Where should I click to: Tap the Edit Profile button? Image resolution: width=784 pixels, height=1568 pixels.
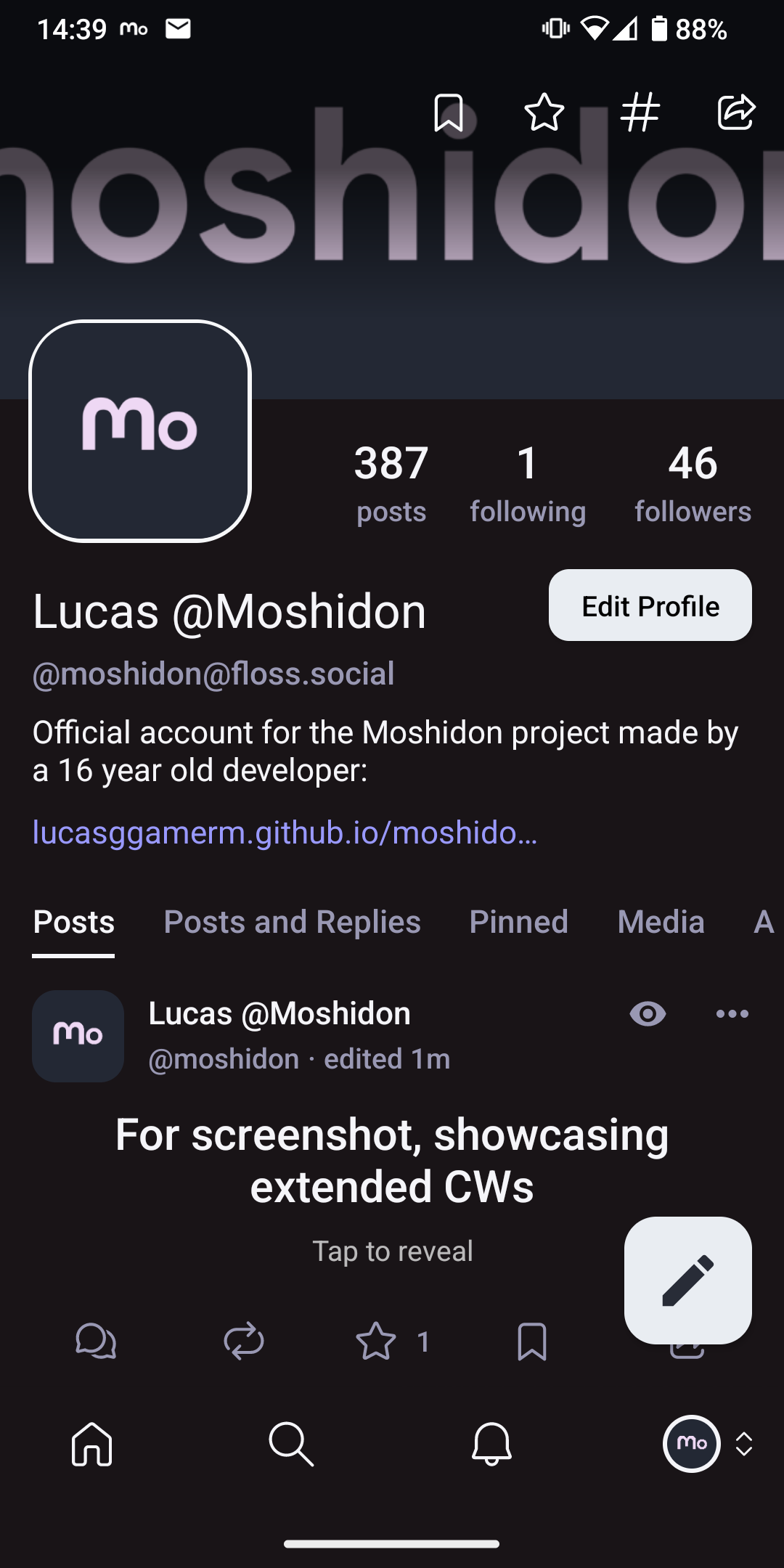click(x=650, y=605)
